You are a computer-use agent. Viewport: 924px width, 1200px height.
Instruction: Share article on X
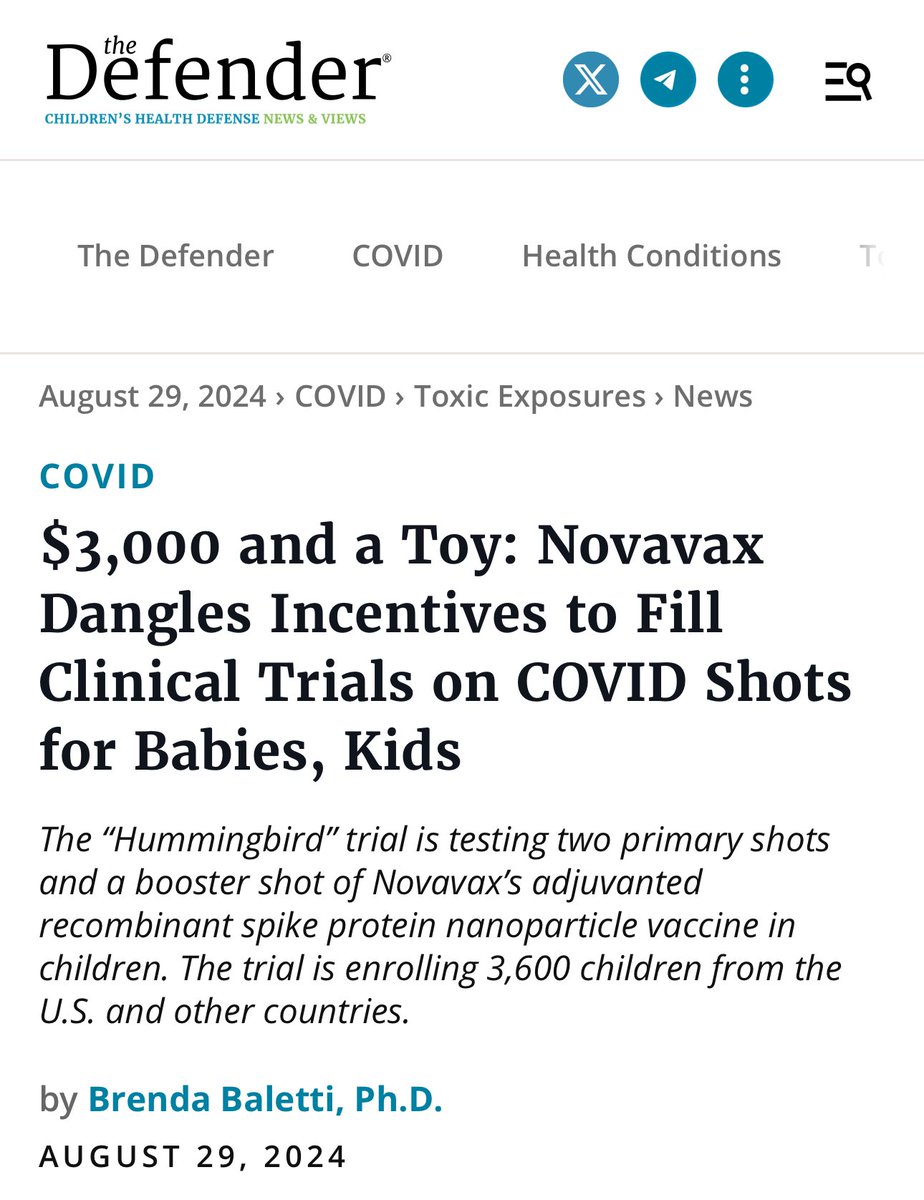click(590, 80)
